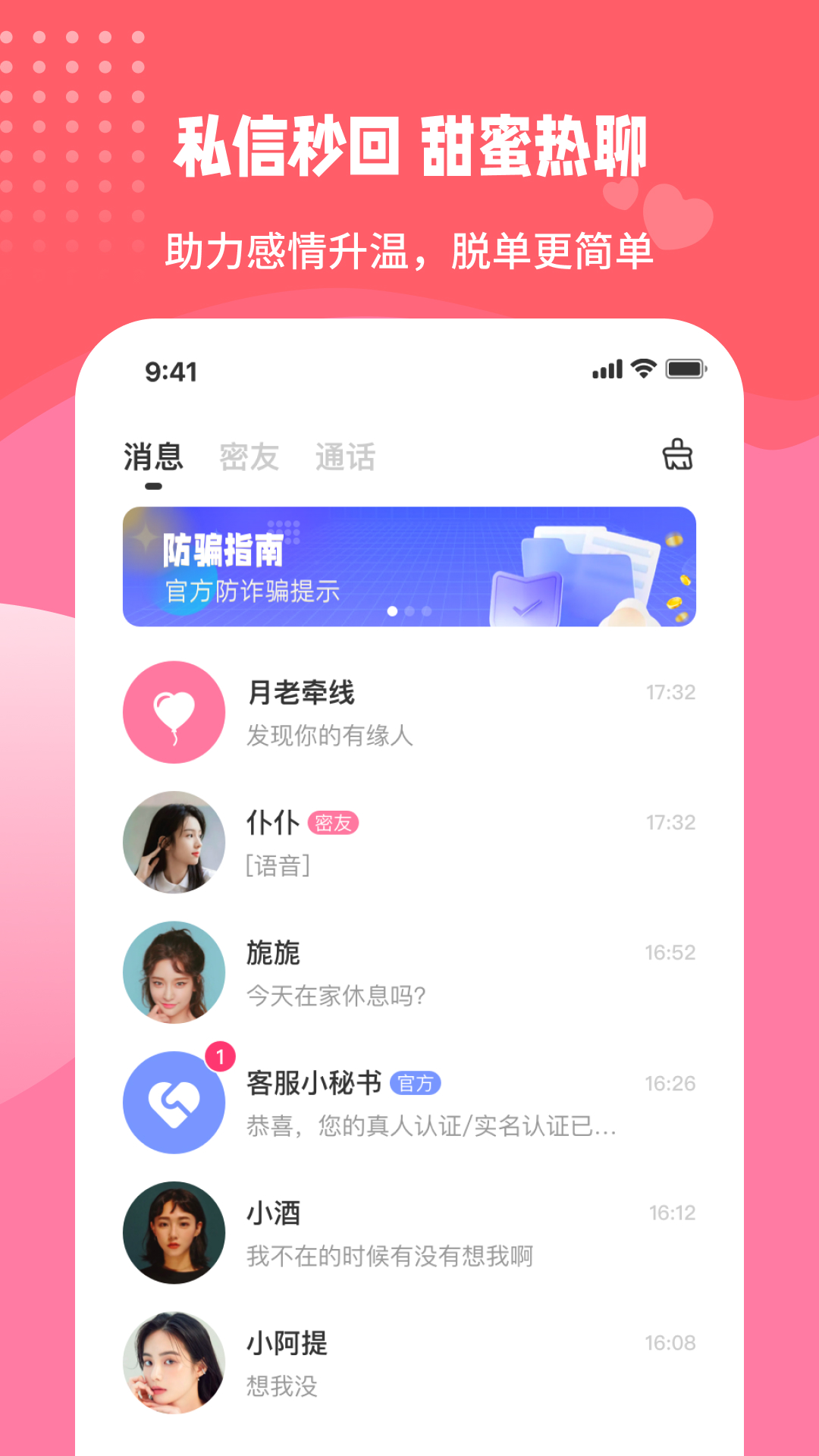This screenshot has width=819, height=1456.
Task: Tap 小酒's profile avatar
Action: [174, 1234]
